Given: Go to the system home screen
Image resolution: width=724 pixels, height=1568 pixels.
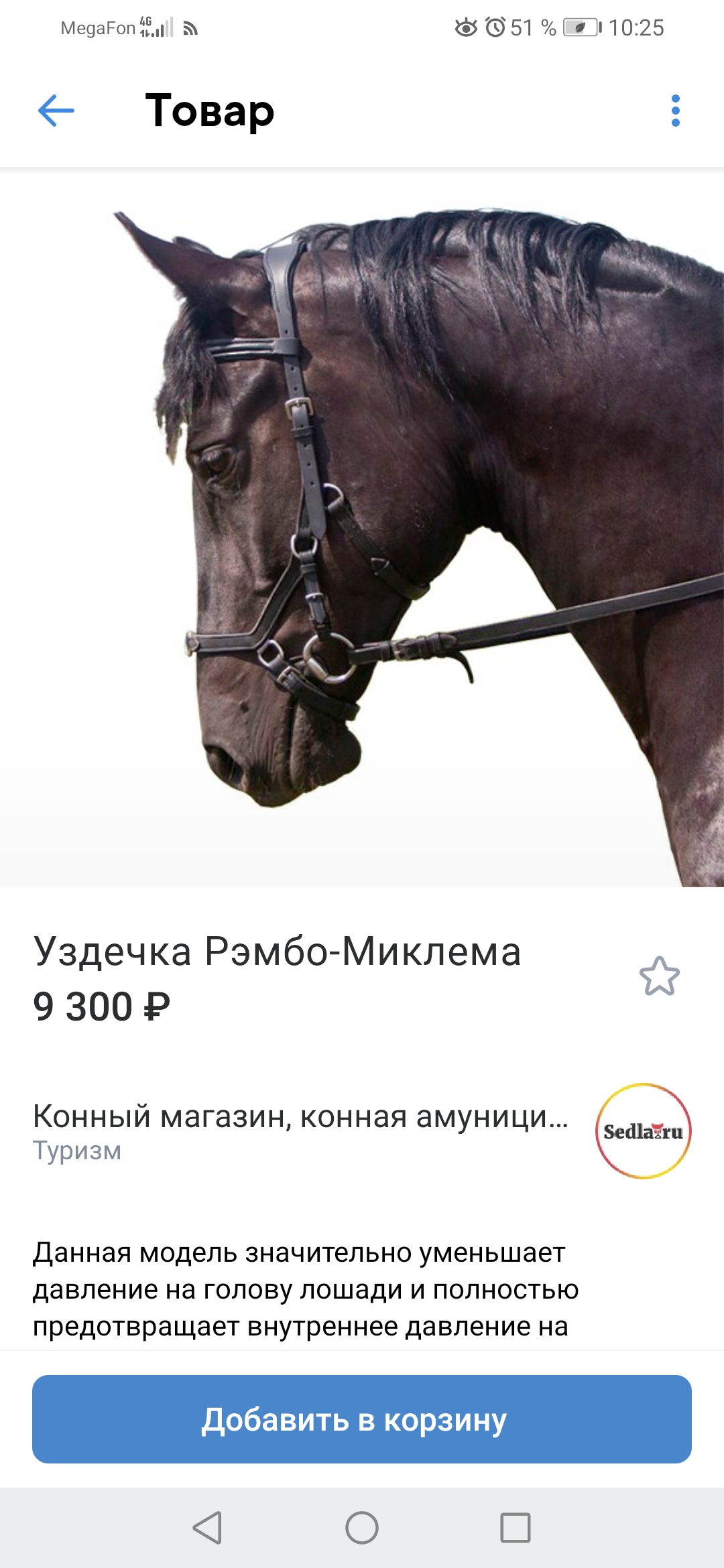Looking at the screenshot, I should (x=362, y=1528).
